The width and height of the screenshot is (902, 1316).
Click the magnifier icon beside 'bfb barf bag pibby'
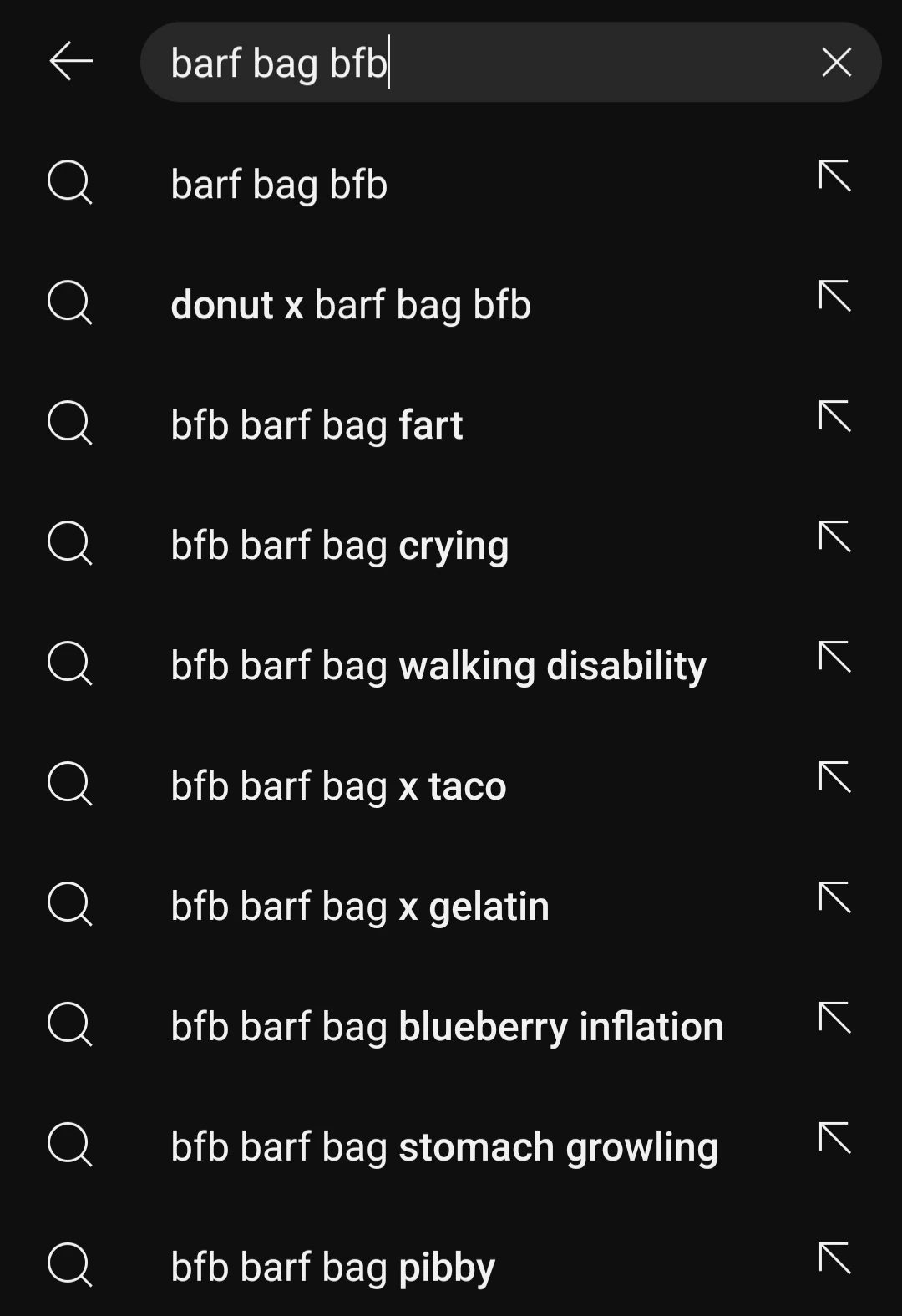point(69,1266)
